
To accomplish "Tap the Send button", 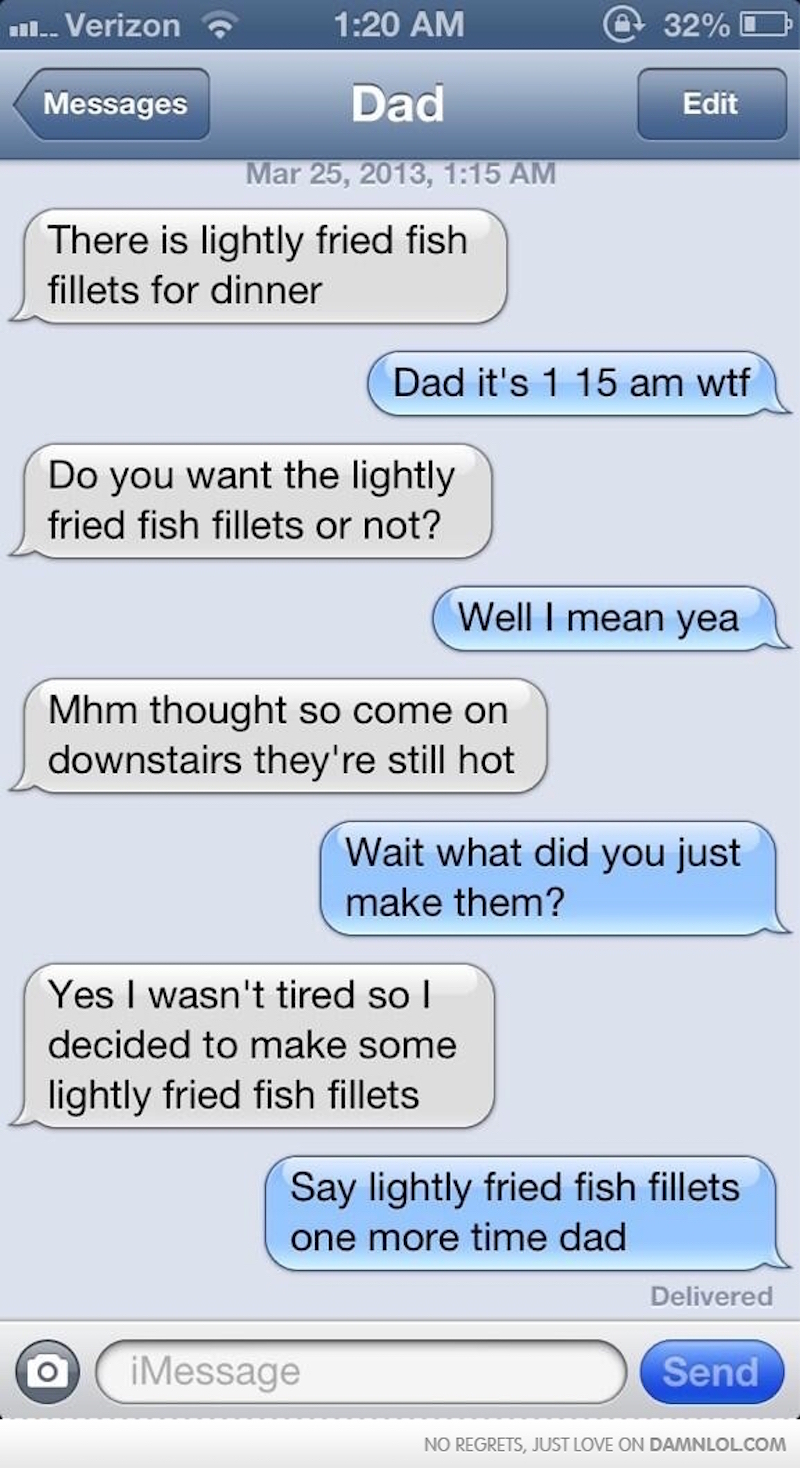I will pos(710,1371).
